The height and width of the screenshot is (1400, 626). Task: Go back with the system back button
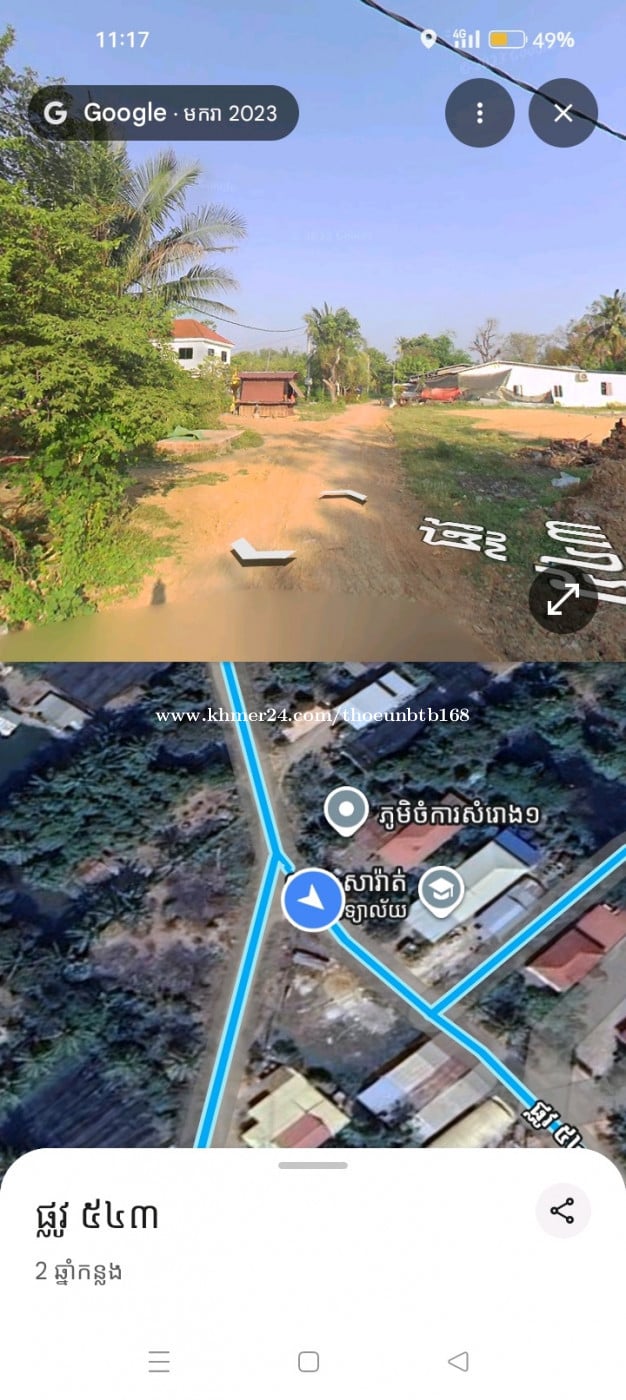pyautogui.click(x=458, y=1361)
